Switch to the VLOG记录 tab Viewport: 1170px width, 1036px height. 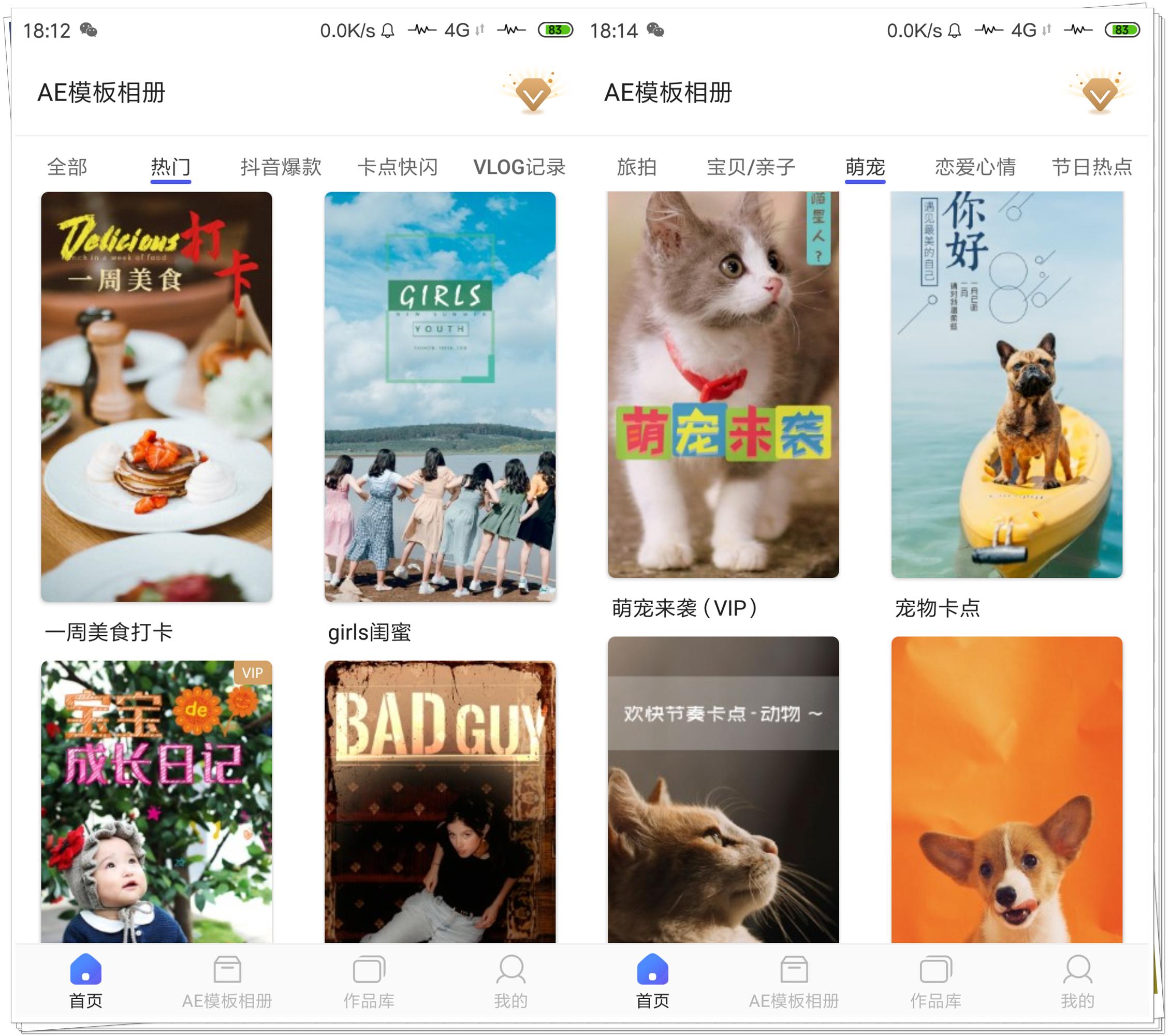coord(519,167)
